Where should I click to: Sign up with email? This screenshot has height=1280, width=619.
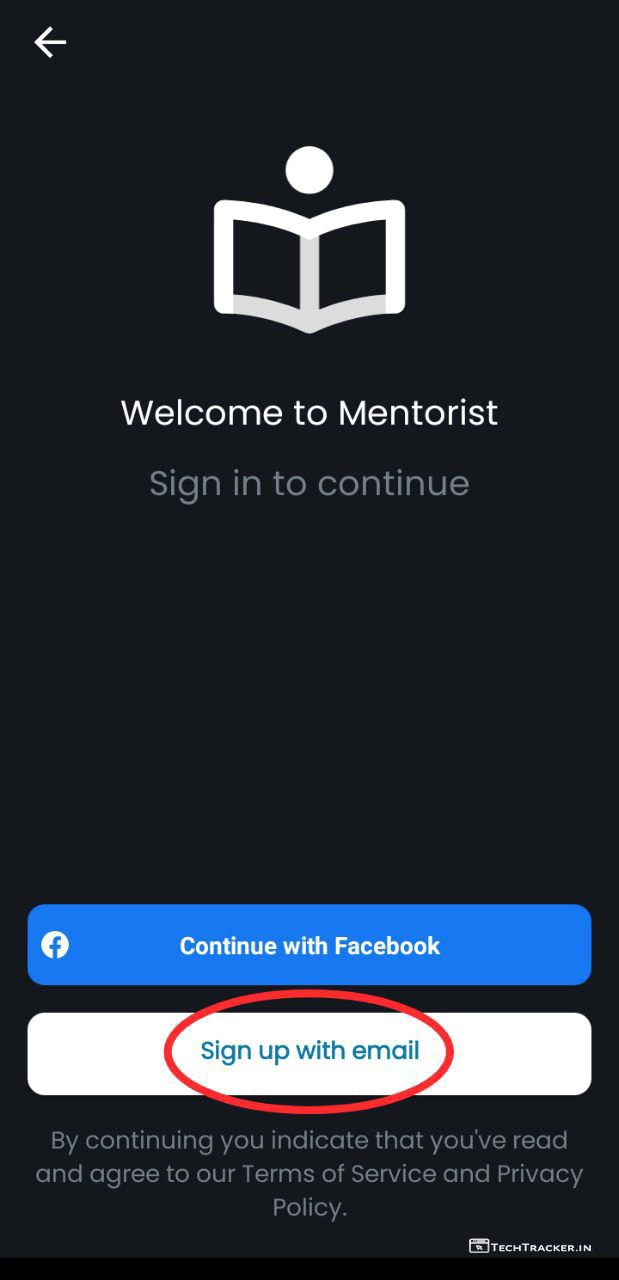point(309,1052)
